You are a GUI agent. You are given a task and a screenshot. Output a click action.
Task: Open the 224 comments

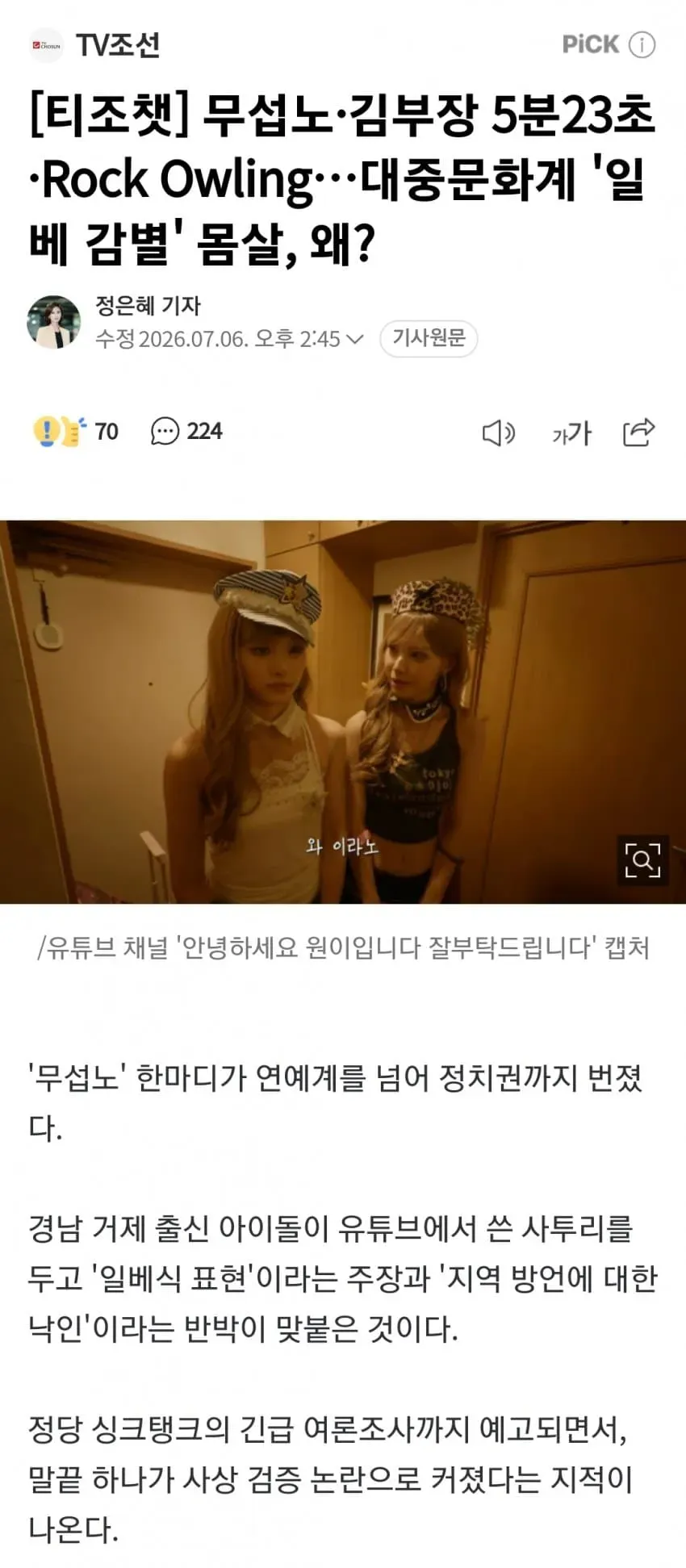coord(186,432)
